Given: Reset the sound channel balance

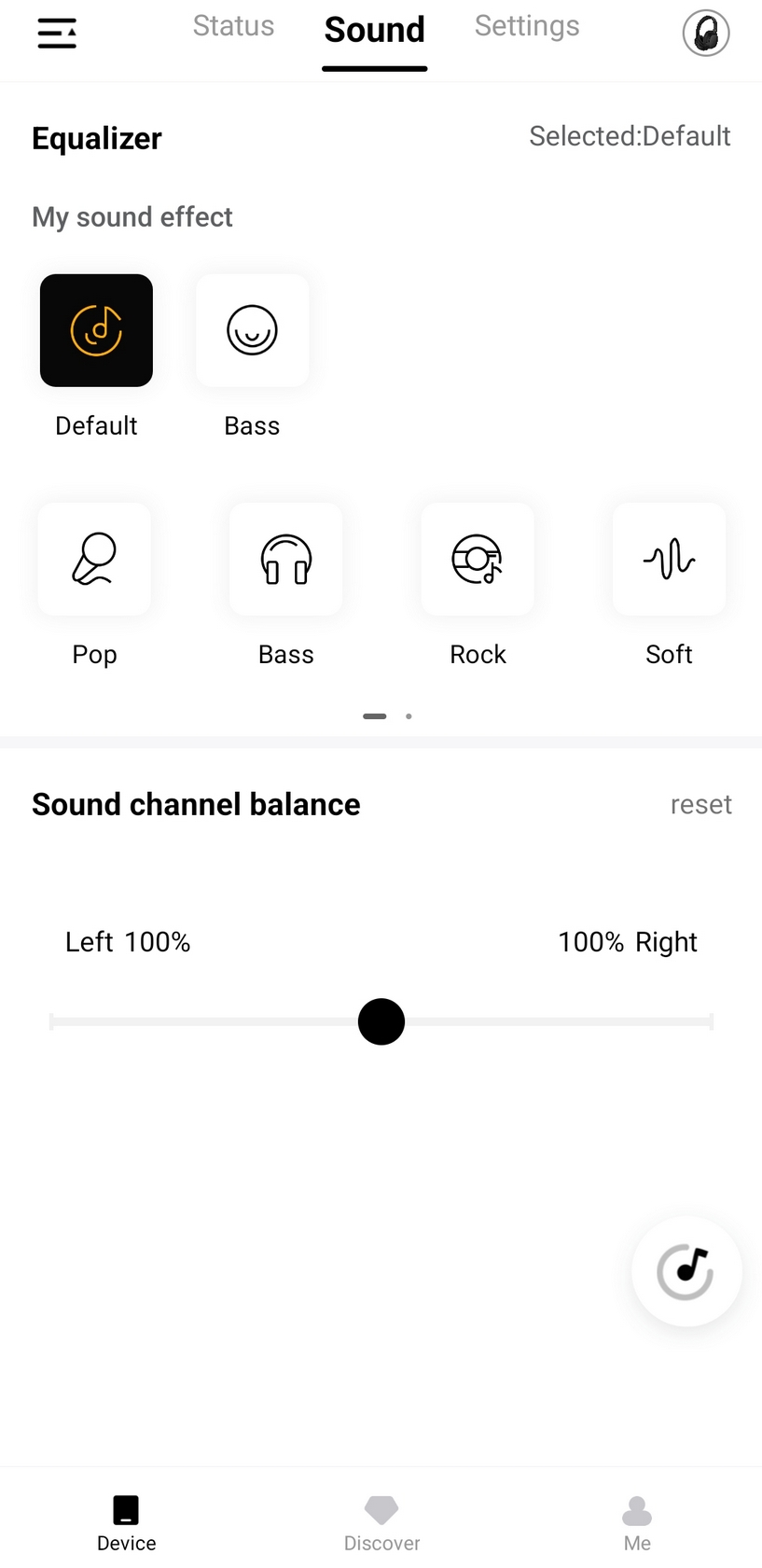Looking at the screenshot, I should coord(700,804).
